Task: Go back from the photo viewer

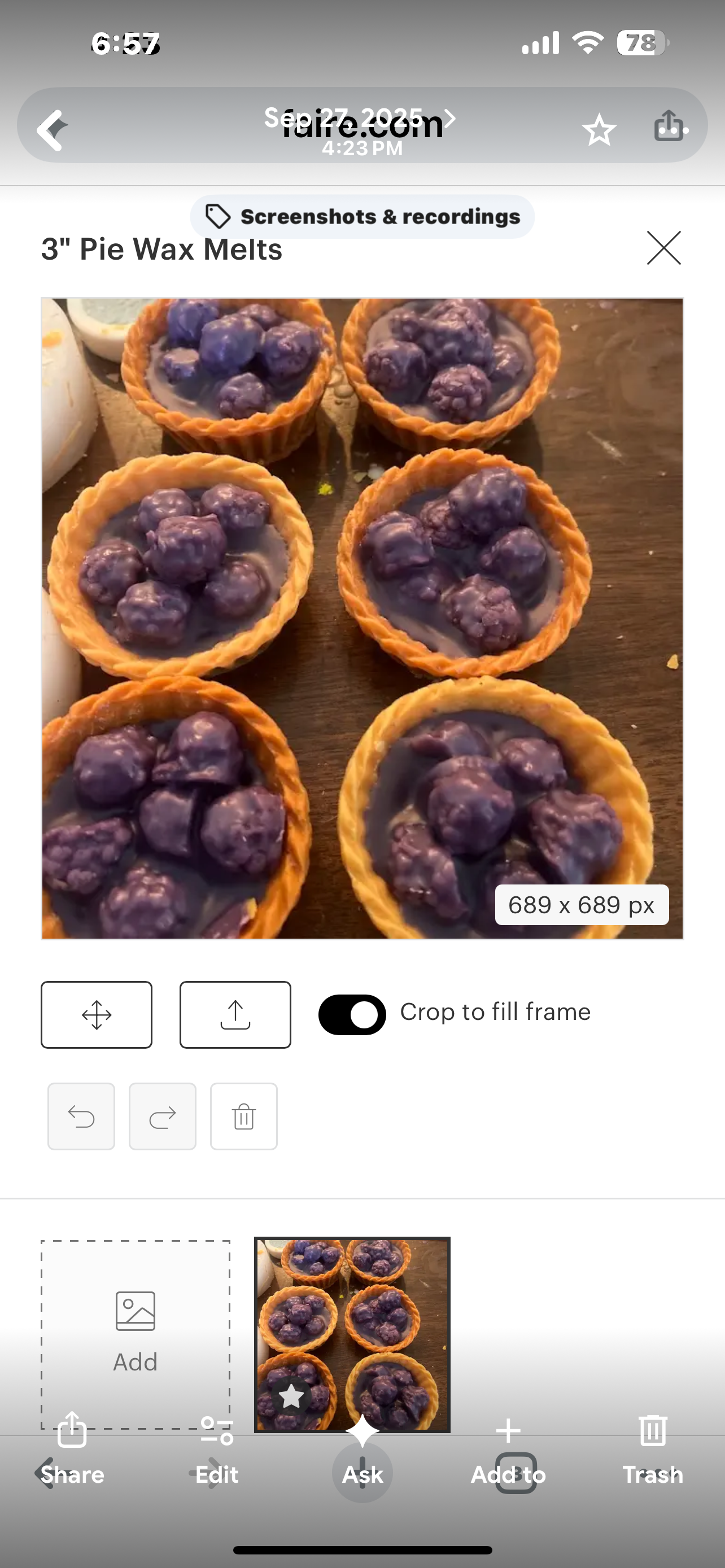Action: [x=51, y=129]
